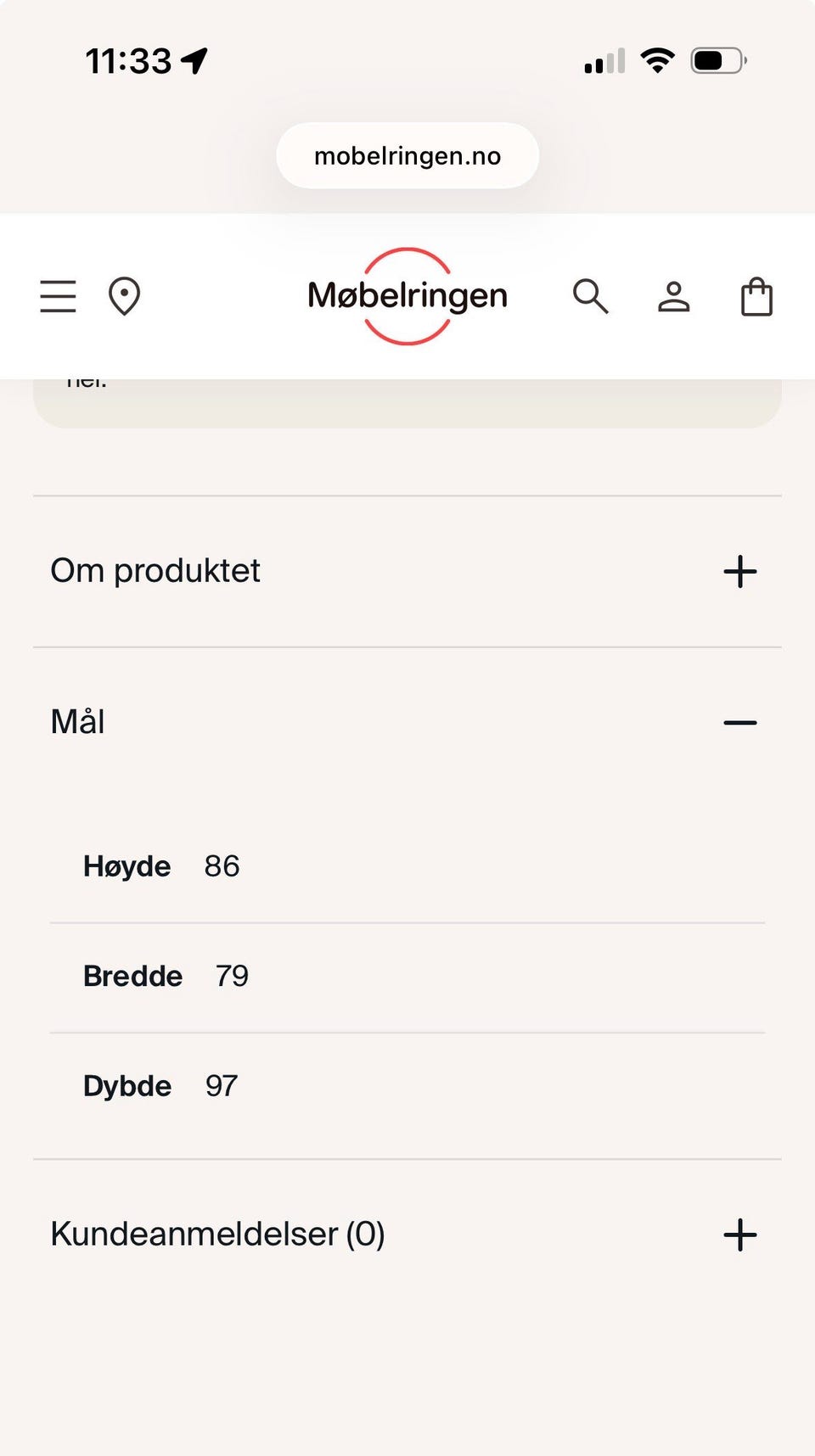Image resolution: width=815 pixels, height=1456 pixels.
Task: Tap the 11:33 clock display
Action: pos(129,59)
